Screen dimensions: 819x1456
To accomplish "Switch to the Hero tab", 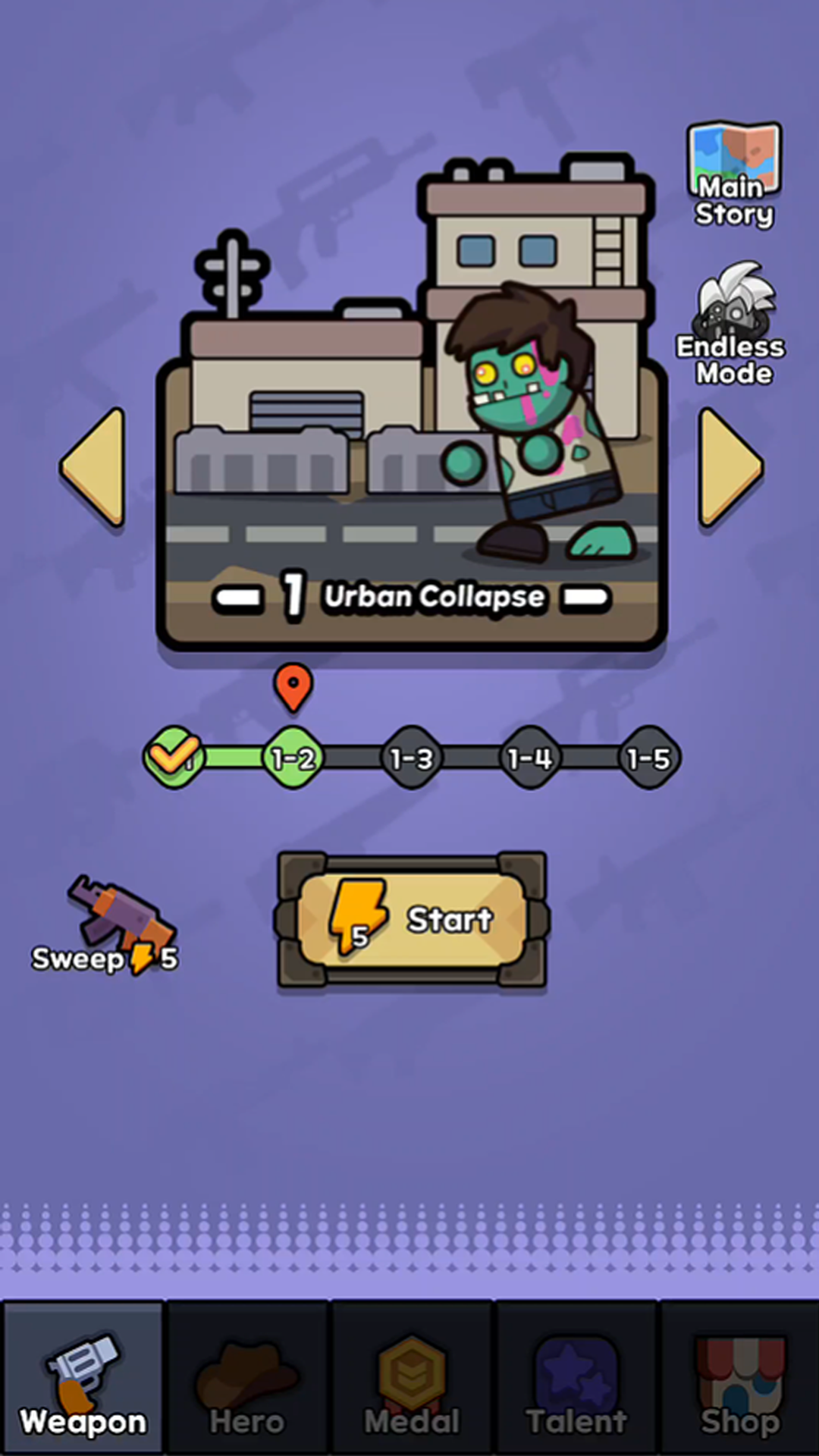I will pos(247,1377).
